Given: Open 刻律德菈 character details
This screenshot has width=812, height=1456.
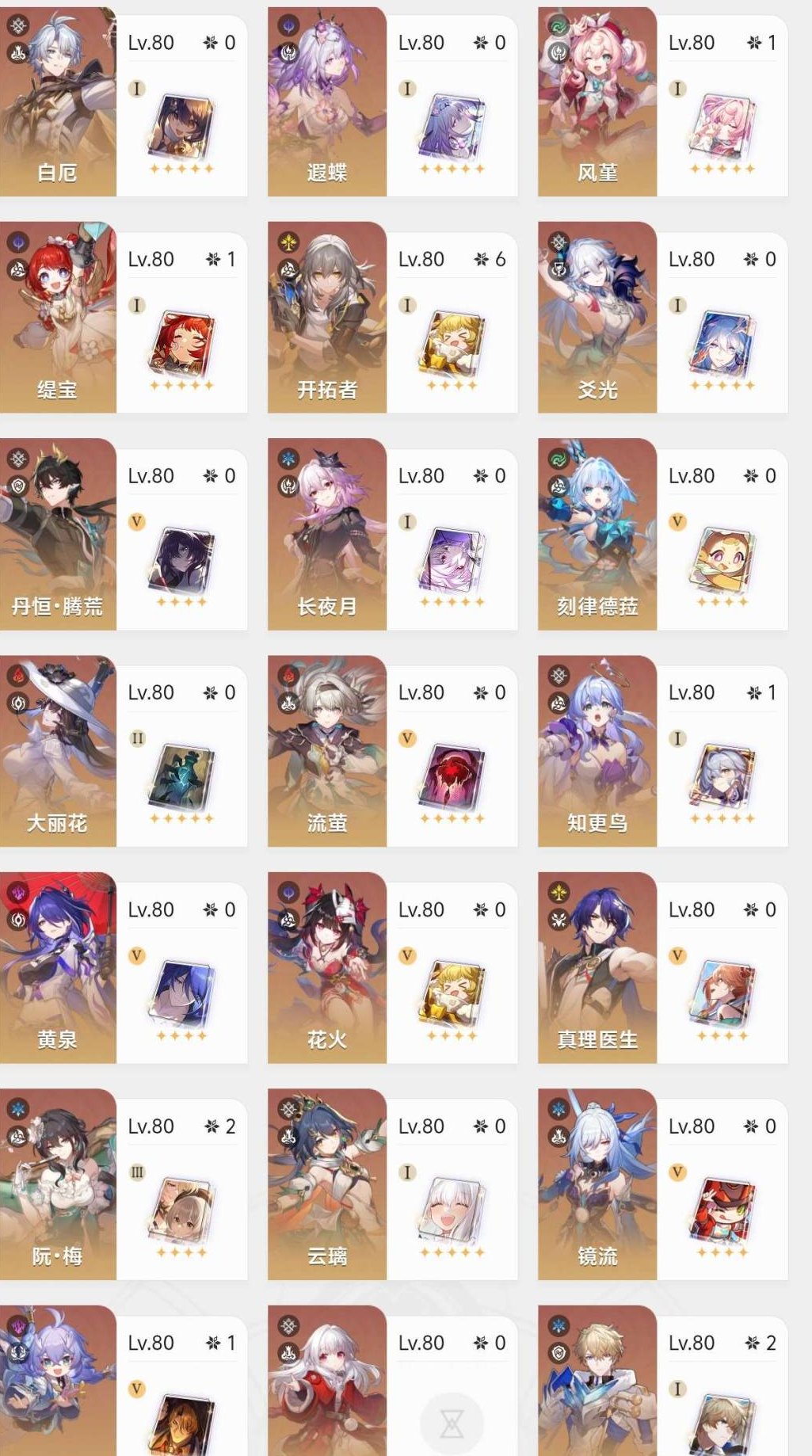Looking at the screenshot, I should (x=597, y=535).
